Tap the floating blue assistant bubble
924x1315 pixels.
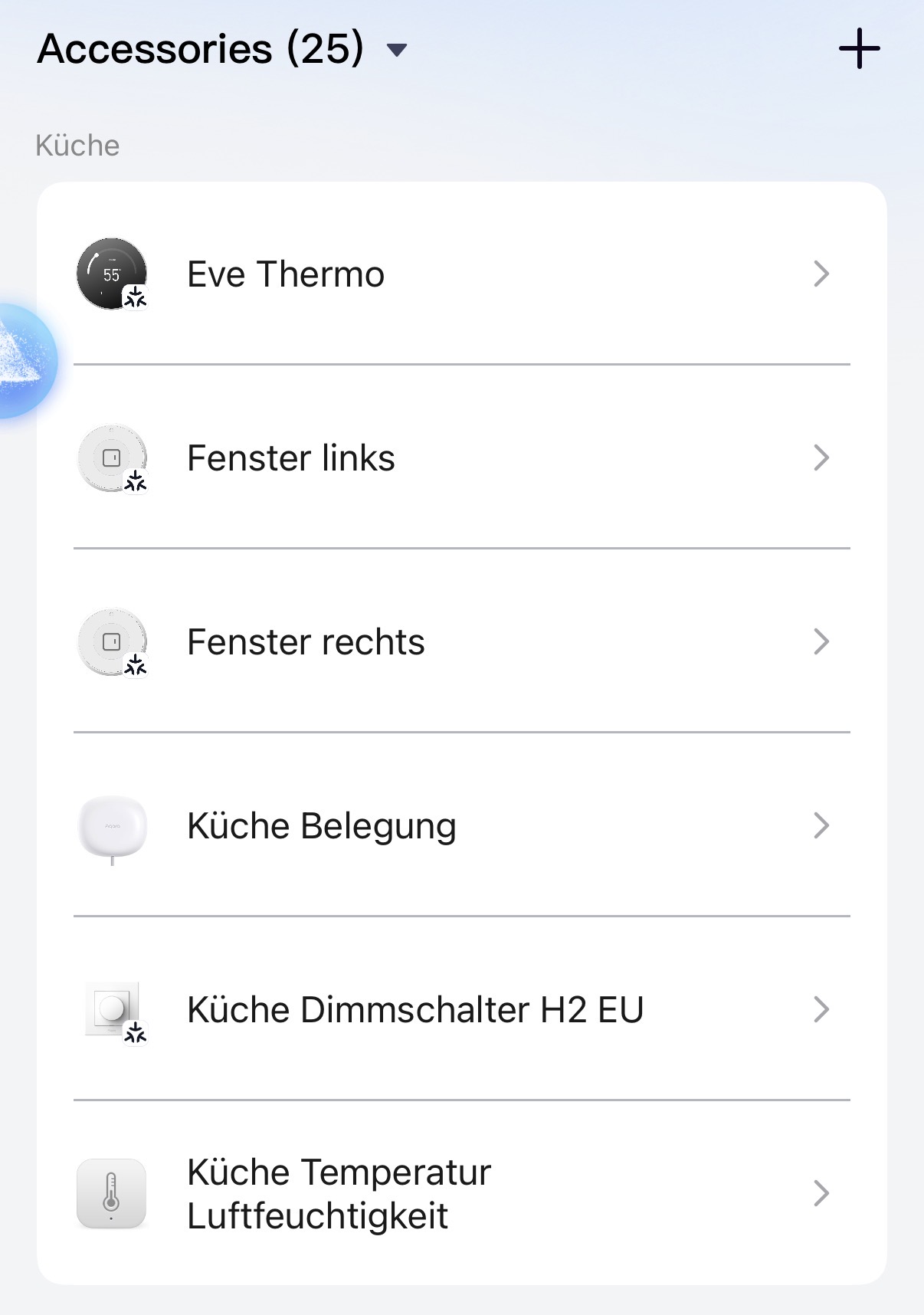click(23, 361)
